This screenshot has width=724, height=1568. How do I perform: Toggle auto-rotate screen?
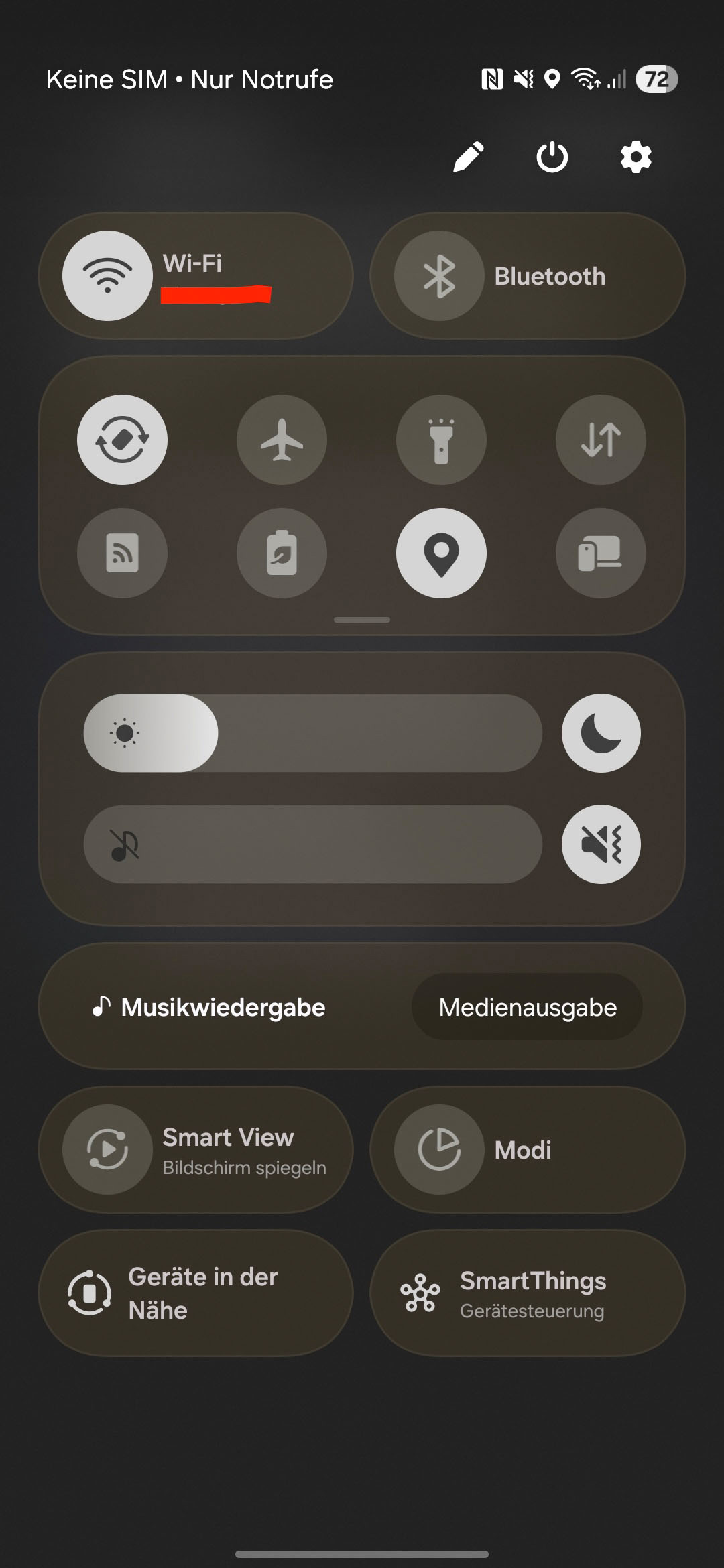tap(122, 440)
